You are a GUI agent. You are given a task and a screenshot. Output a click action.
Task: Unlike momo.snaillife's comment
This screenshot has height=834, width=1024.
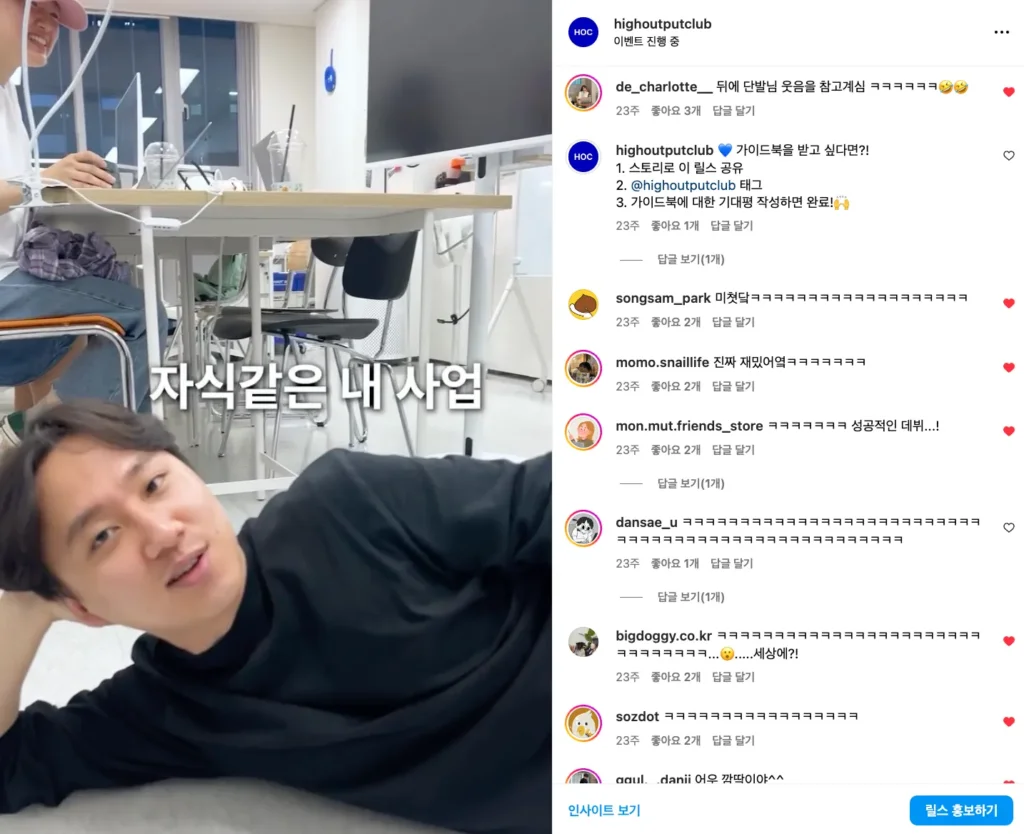[1008, 367]
